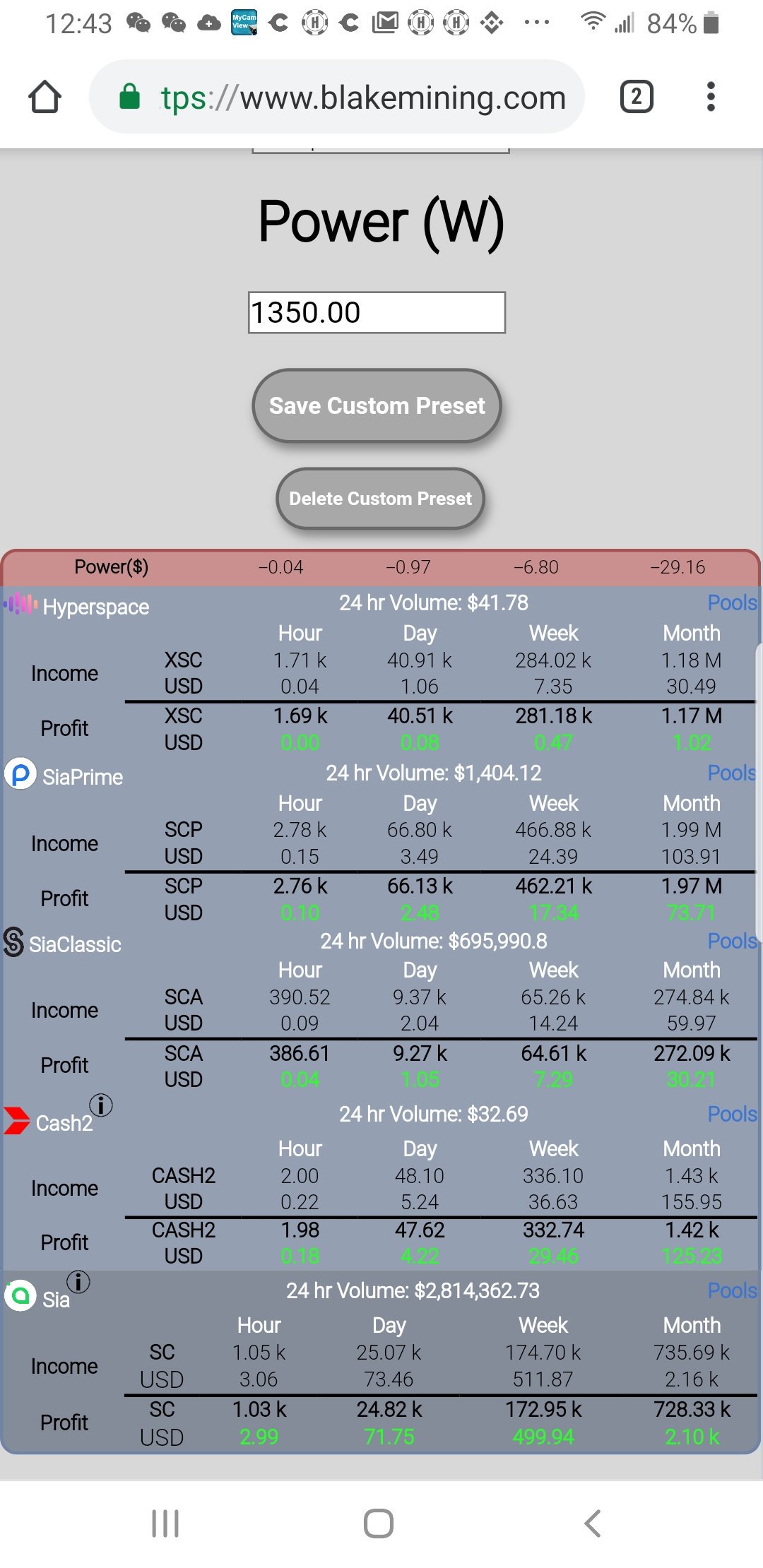Open Pools link for Sia
The height and width of the screenshot is (1568, 763).
[x=732, y=1290]
